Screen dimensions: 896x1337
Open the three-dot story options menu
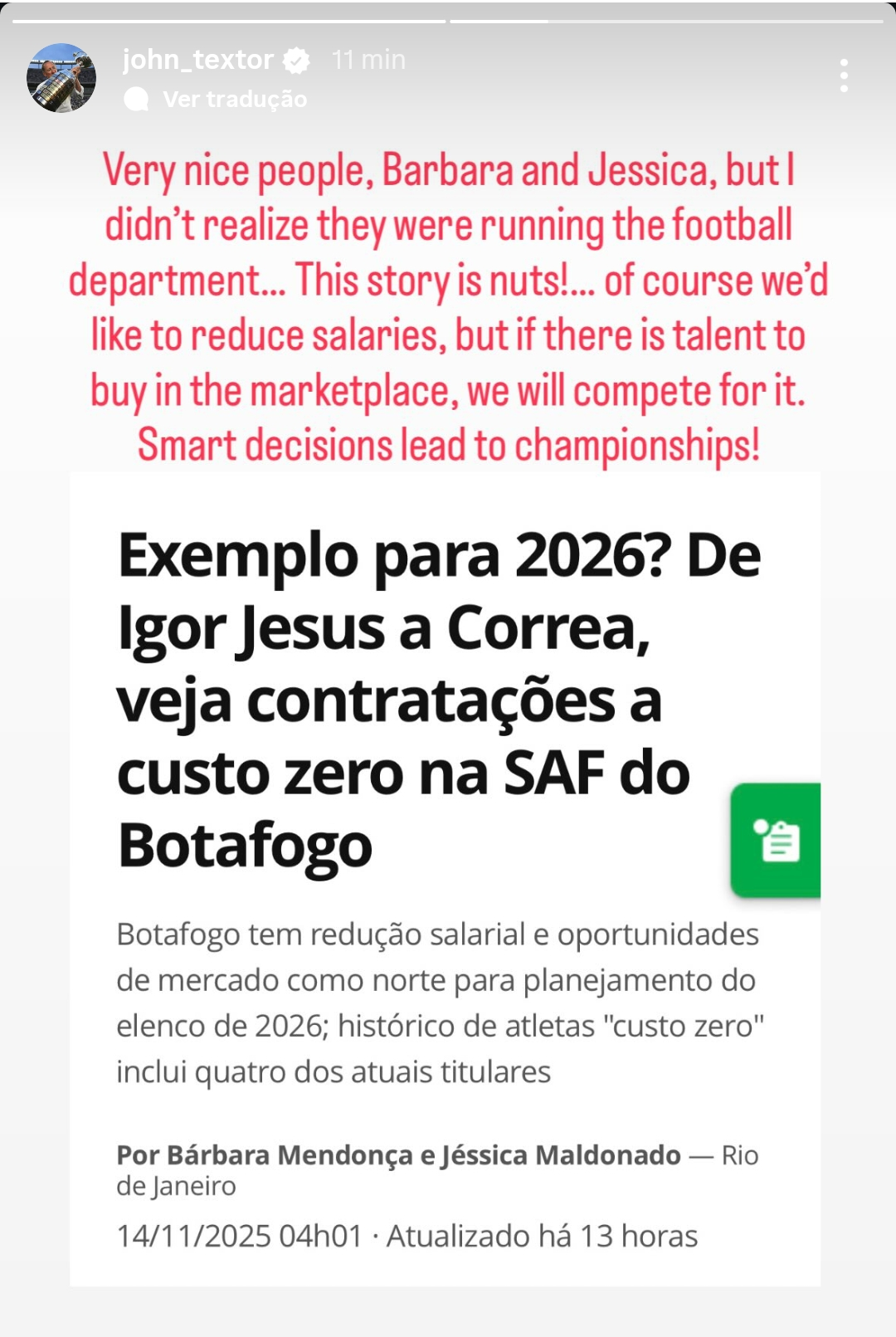pos(843,76)
